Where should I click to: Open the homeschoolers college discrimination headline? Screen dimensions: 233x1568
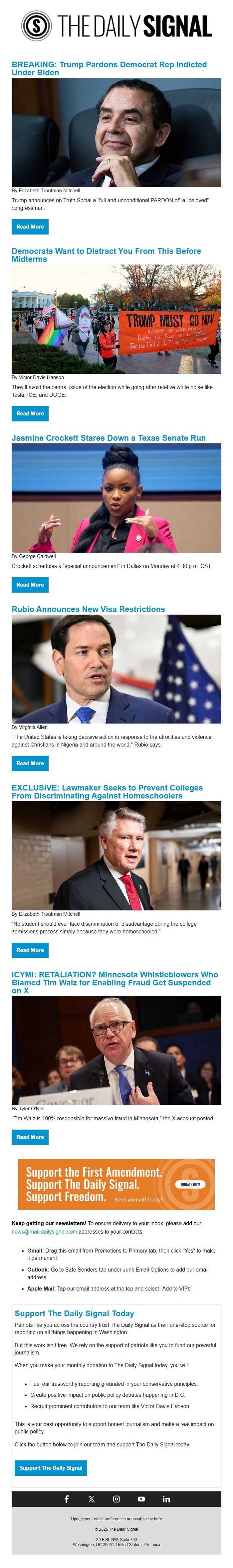[x=107, y=791]
